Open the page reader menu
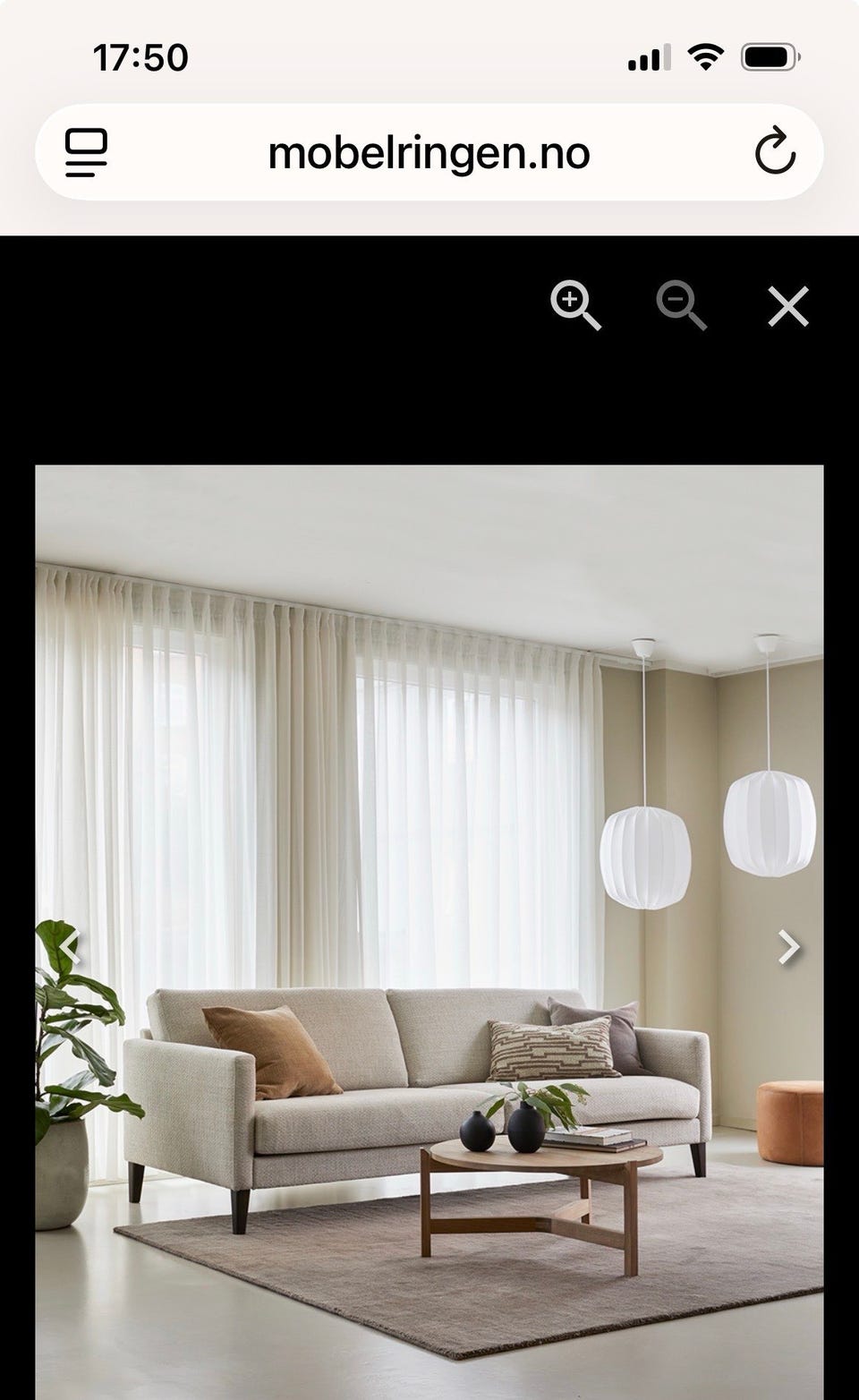Image resolution: width=859 pixels, height=1400 pixels. coord(87,152)
